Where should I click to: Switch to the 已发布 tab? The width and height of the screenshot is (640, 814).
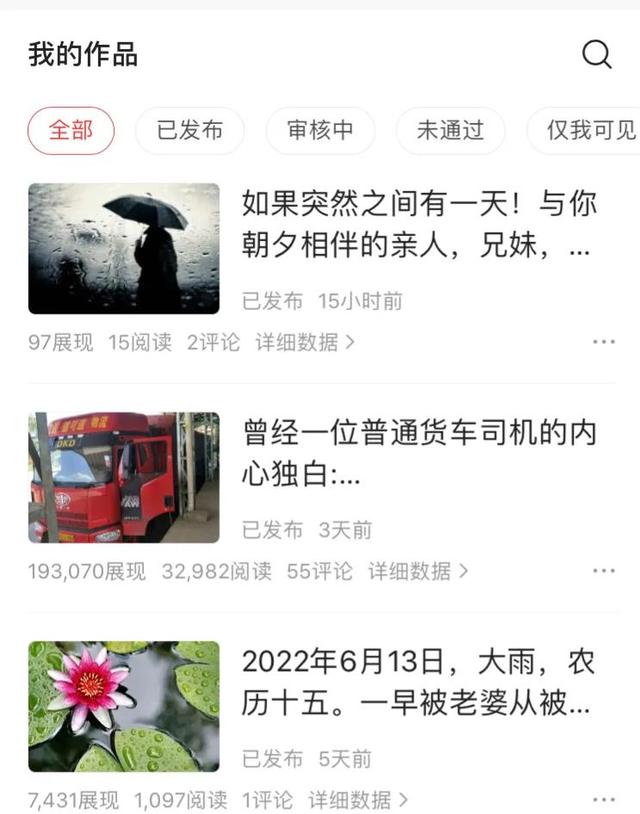click(189, 131)
